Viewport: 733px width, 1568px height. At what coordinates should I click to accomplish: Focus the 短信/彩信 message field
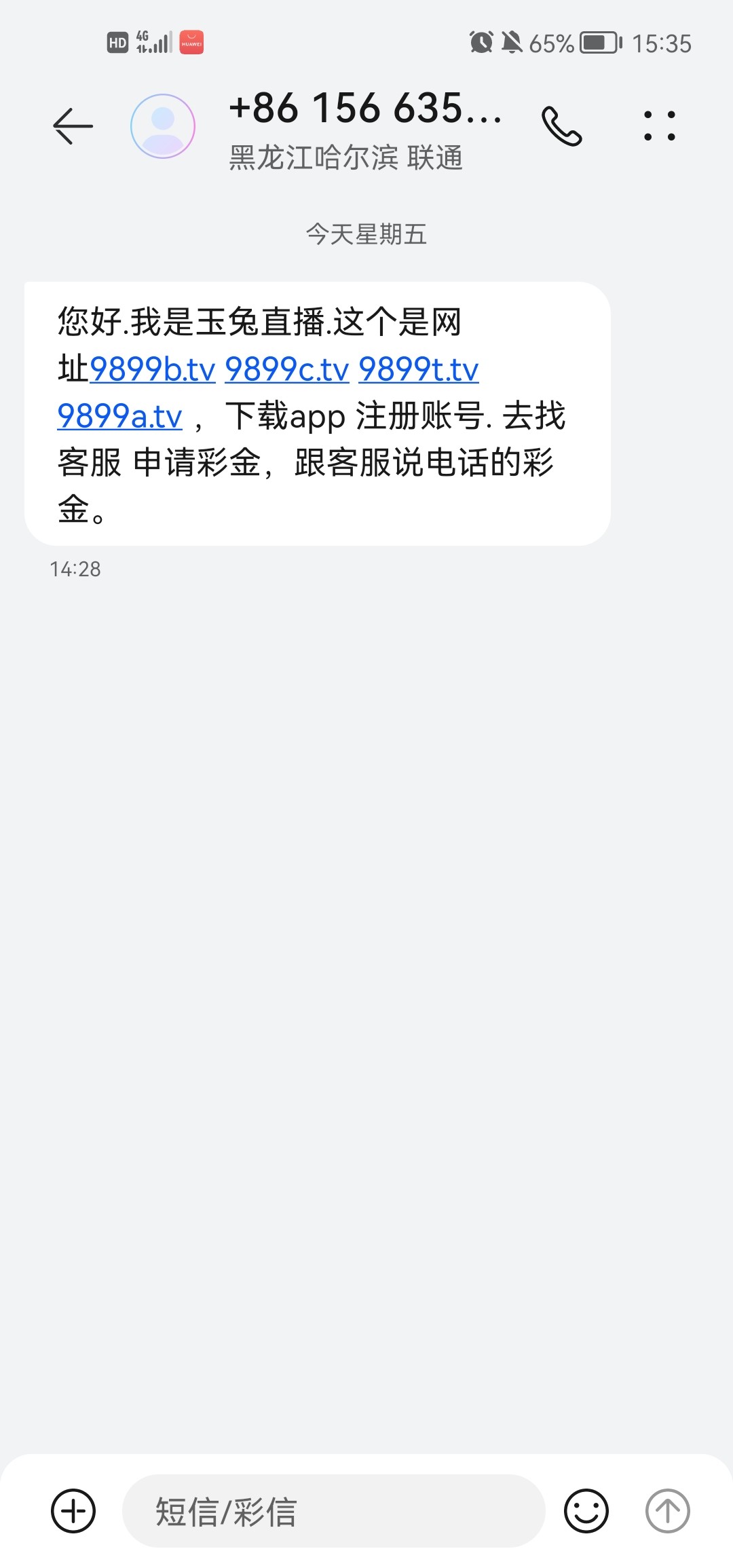pyautogui.click(x=333, y=1511)
